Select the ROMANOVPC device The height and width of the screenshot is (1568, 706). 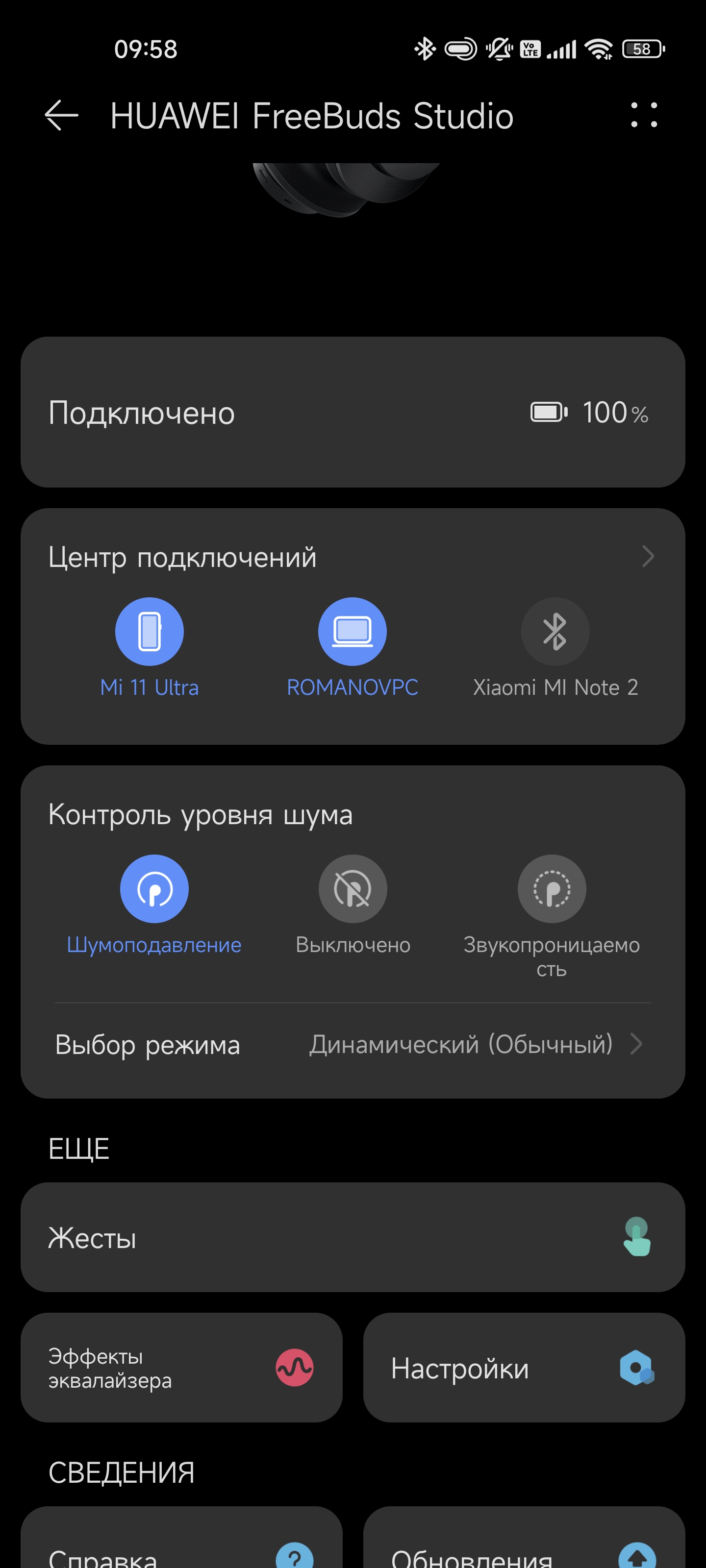point(352,633)
